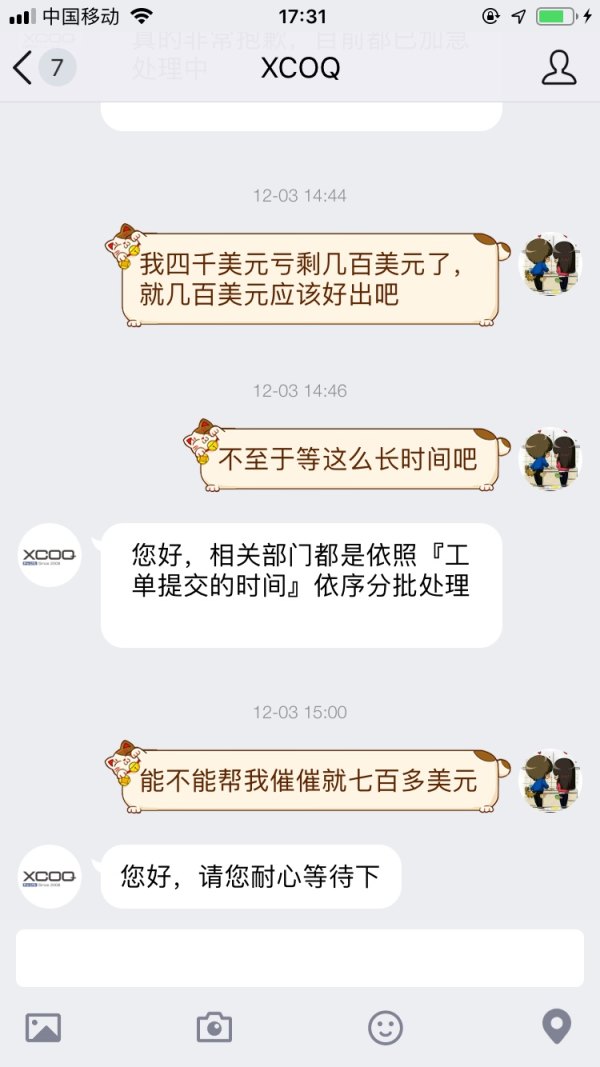Open my avatar beside 不至于等这么长时间吧
Screen dimensions: 600x1067
tap(550, 461)
